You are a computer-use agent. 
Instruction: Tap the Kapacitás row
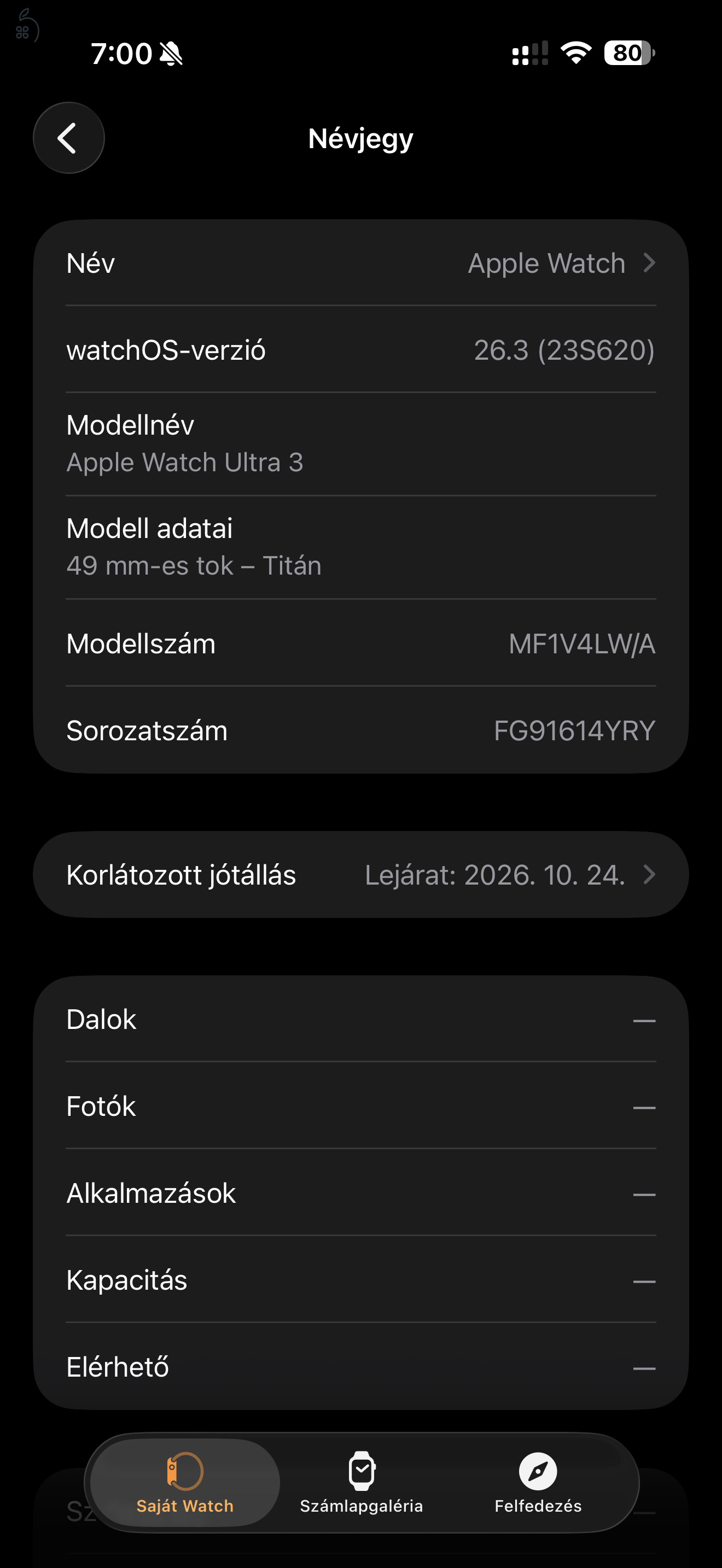(x=362, y=1279)
